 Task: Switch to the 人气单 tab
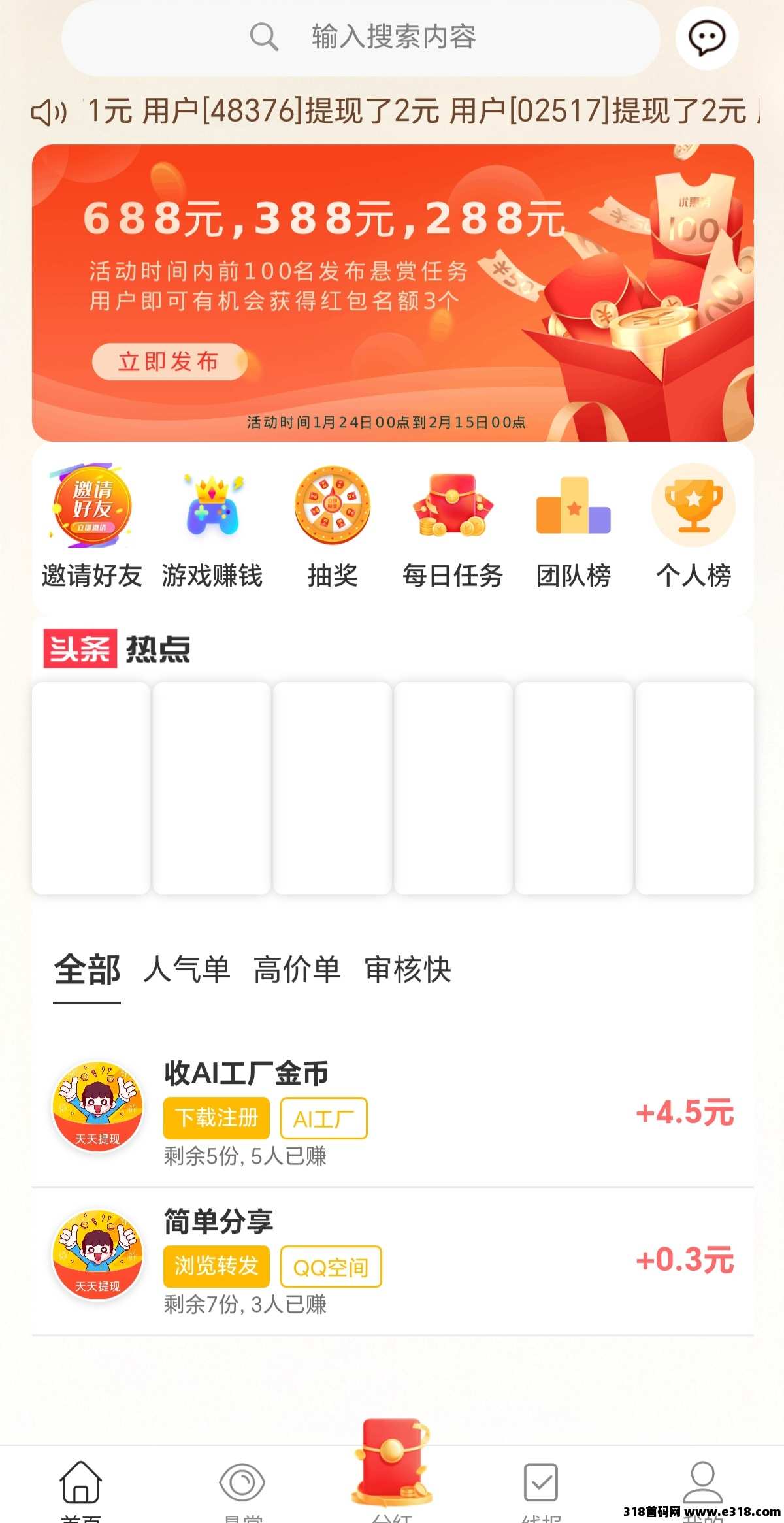tap(187, 970)
